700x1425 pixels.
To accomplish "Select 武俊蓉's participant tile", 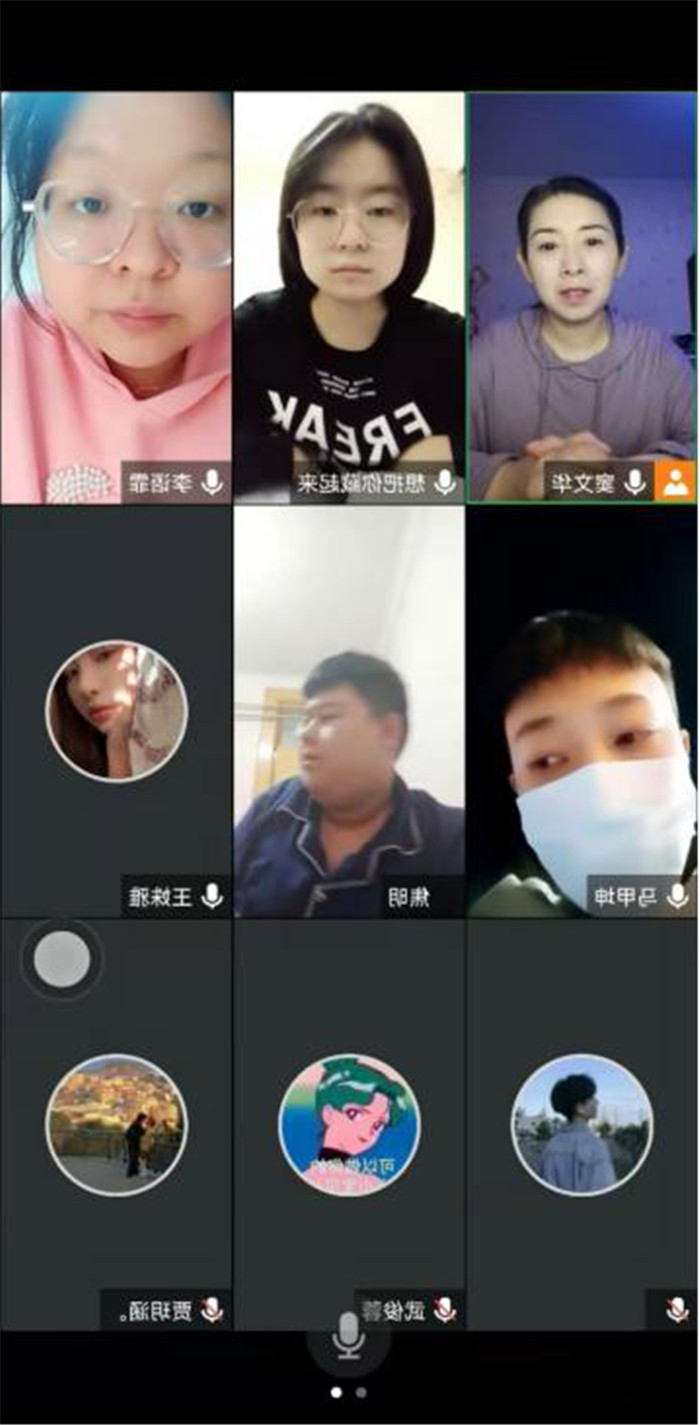I will coord(349,1124).
